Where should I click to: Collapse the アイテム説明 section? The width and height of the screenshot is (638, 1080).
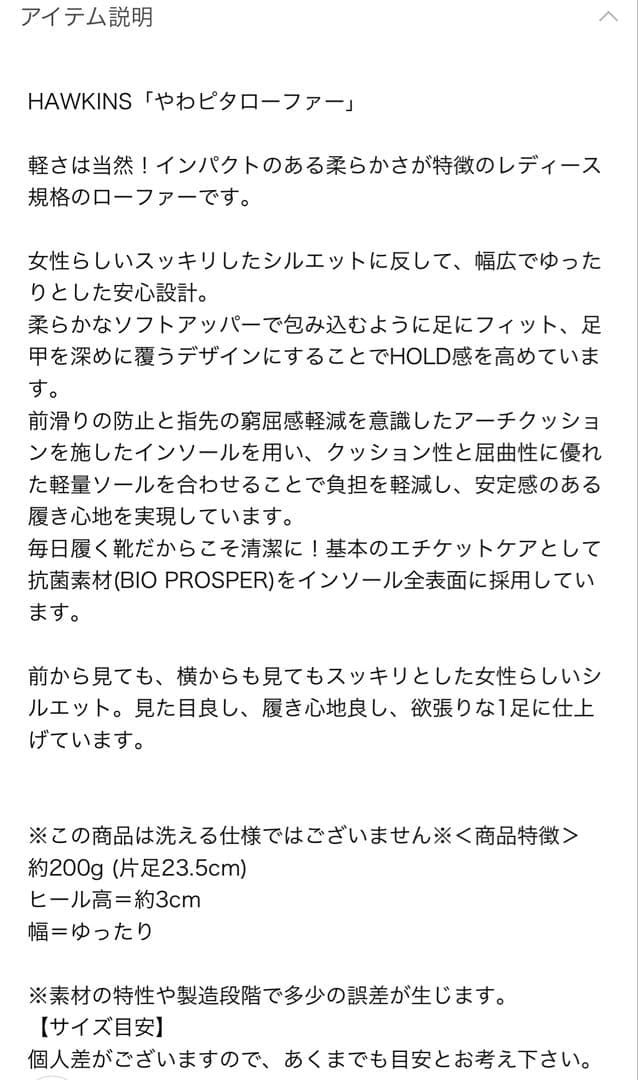click(608, 17)
